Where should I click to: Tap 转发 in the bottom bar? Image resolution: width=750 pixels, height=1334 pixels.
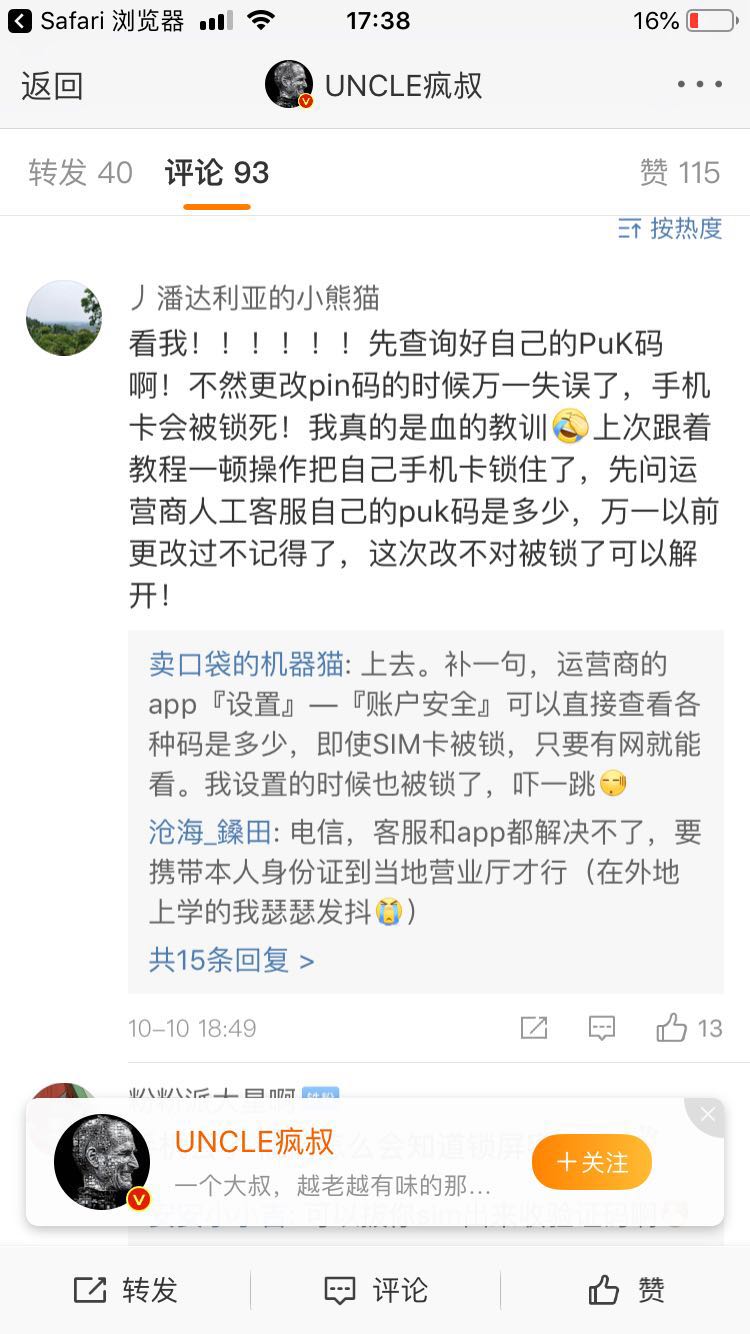click(125, 1290)
